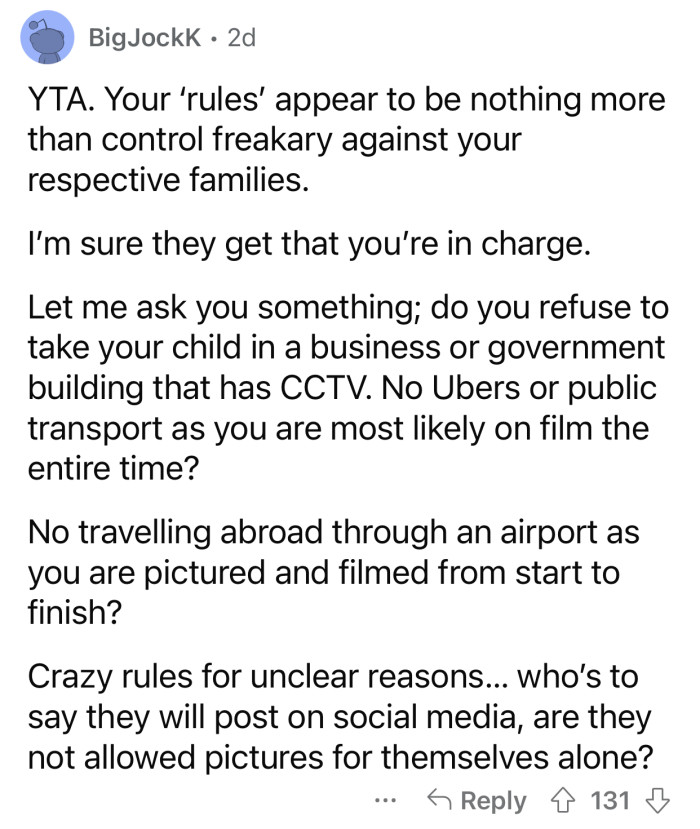Open BigJockK's profile avatar
Image resolution: width=700 pixels, height=829 pixels.
[x=46, y=38]
